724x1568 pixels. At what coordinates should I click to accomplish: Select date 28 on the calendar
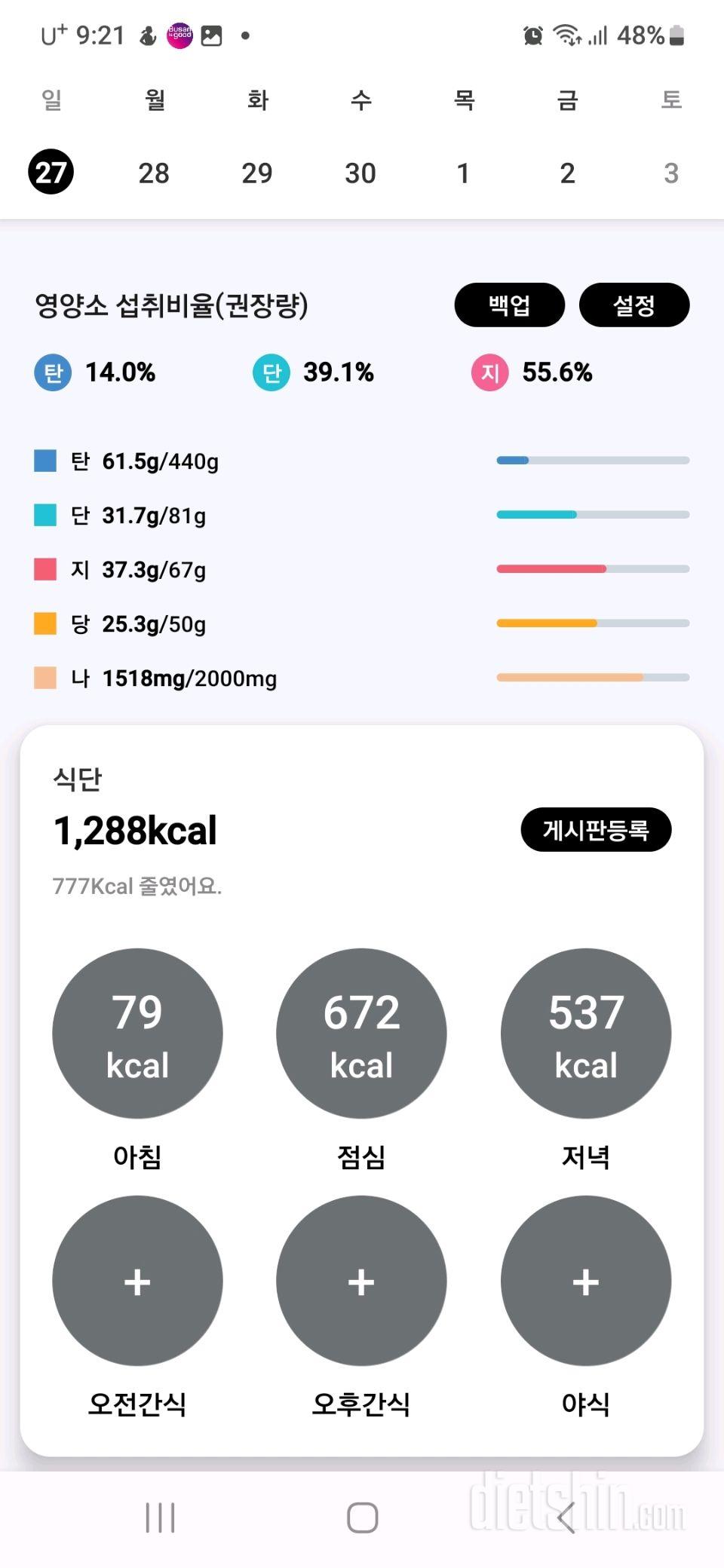click(154, 173)
